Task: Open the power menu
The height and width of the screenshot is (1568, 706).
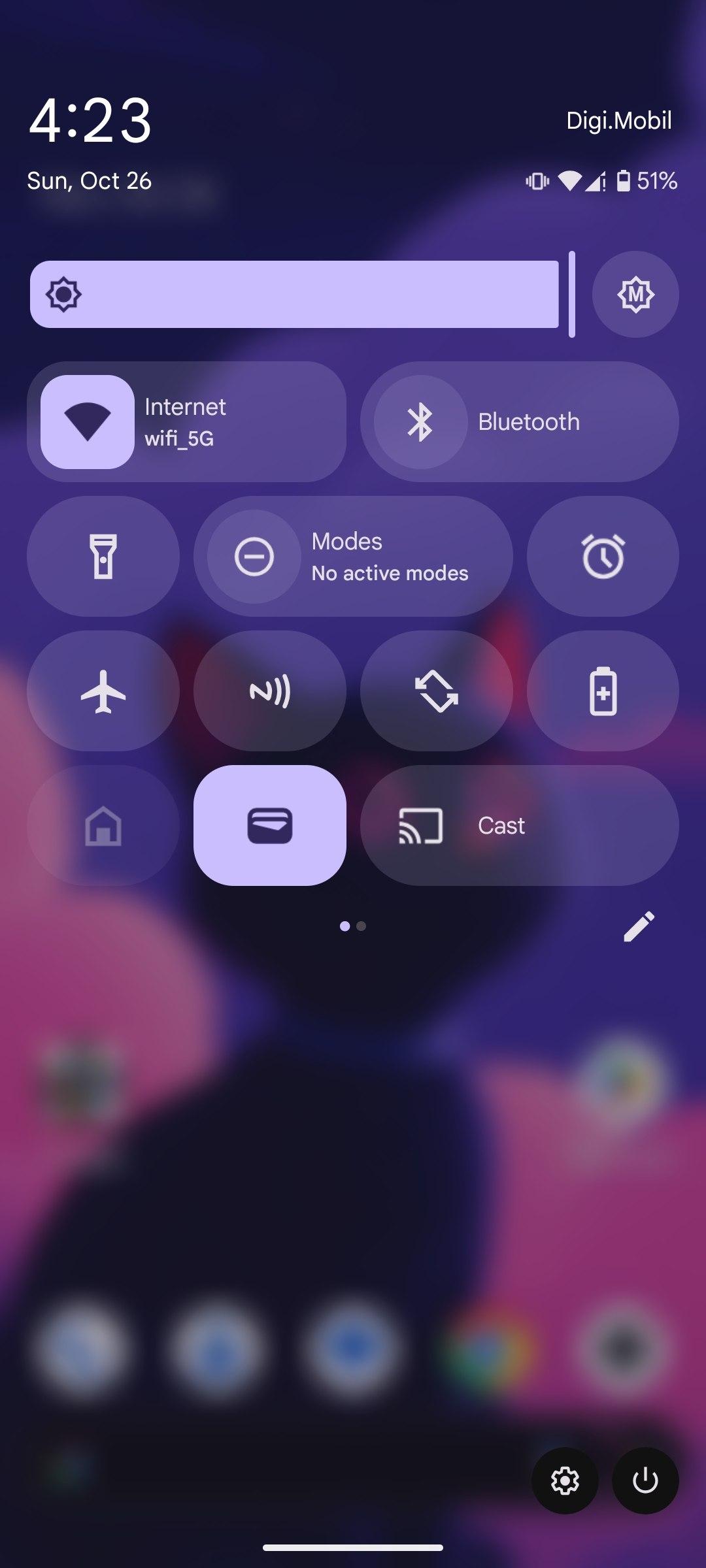Action: coord(645,1480)
